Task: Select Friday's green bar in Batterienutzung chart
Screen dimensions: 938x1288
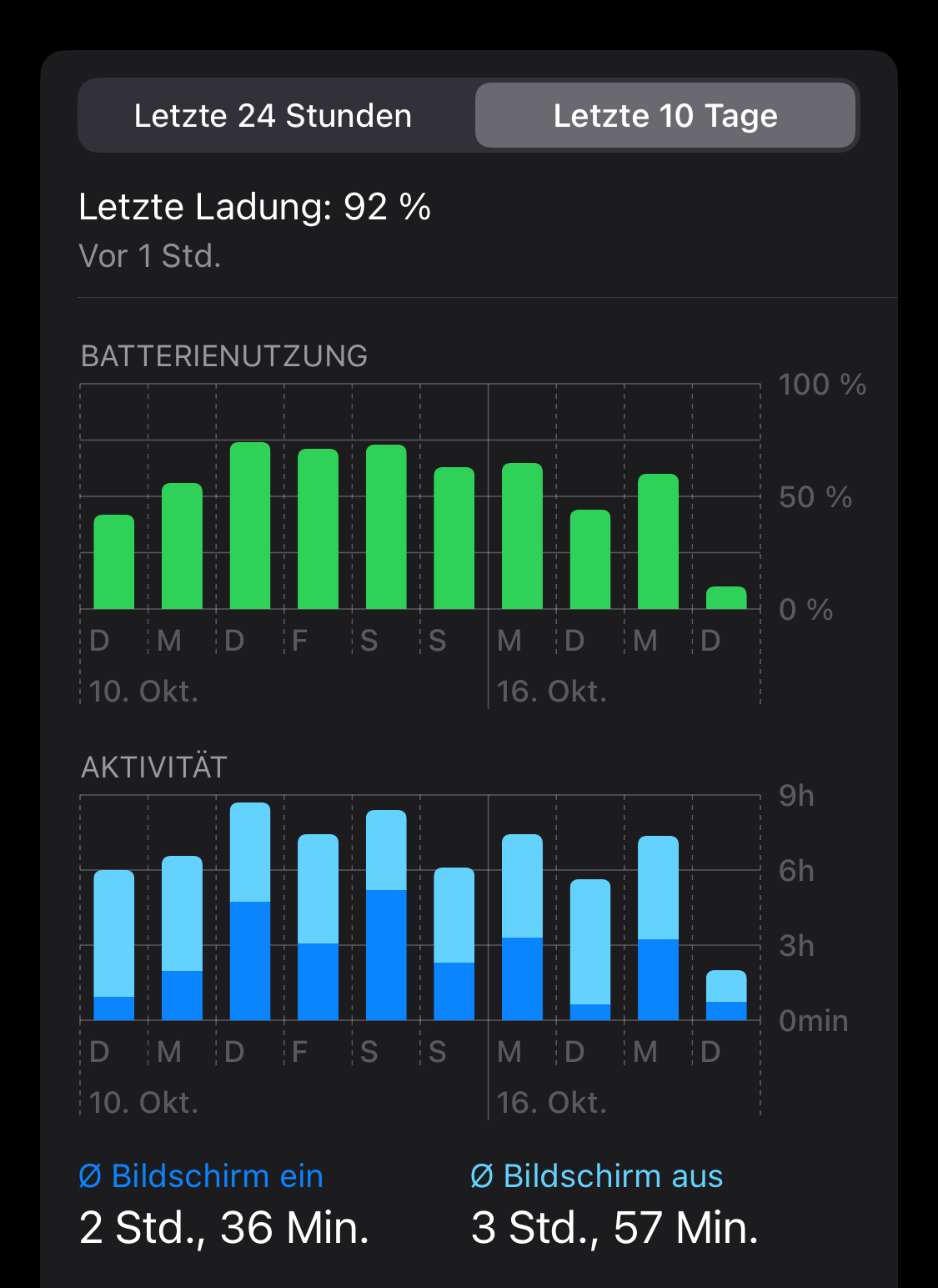Action: point(318,529)
